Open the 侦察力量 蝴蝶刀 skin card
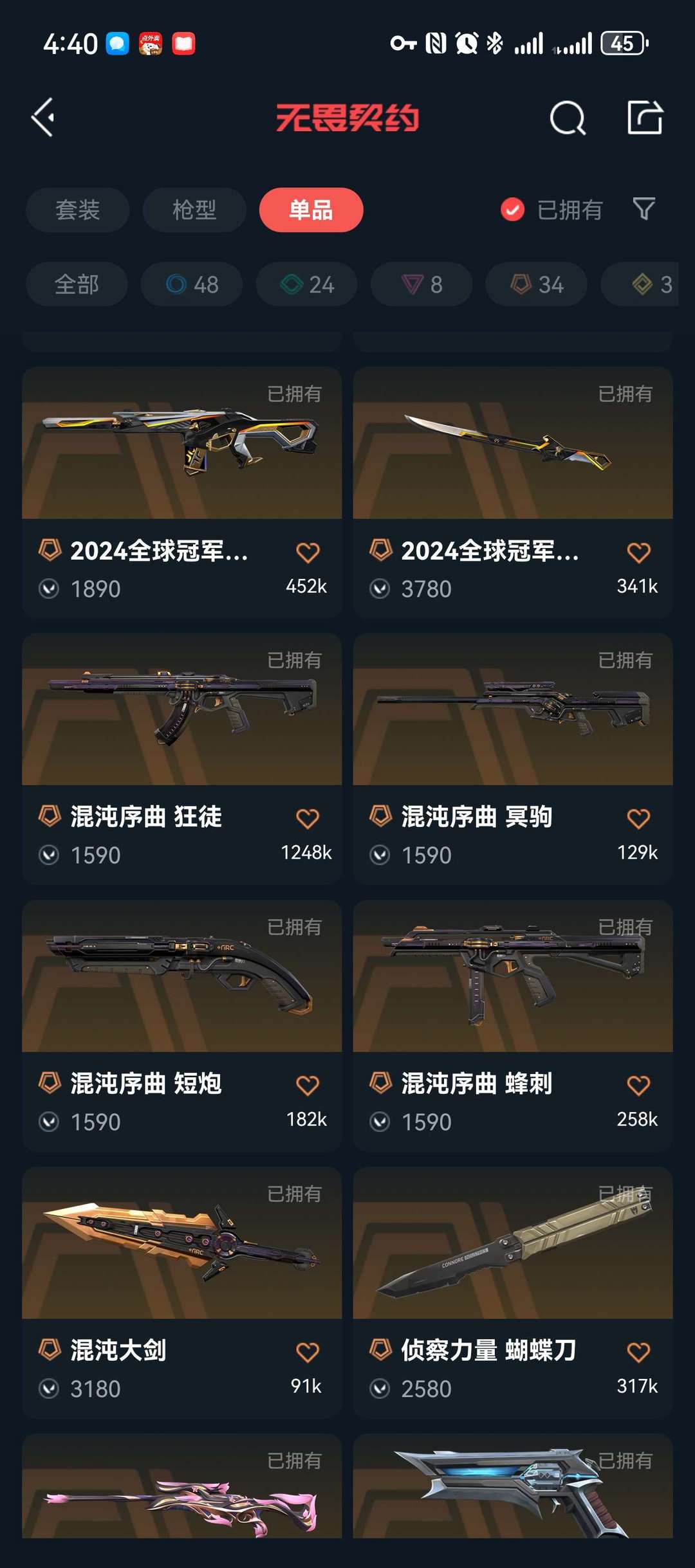Viewport: 695px width, 1568px height. (x=513, y=1293)
